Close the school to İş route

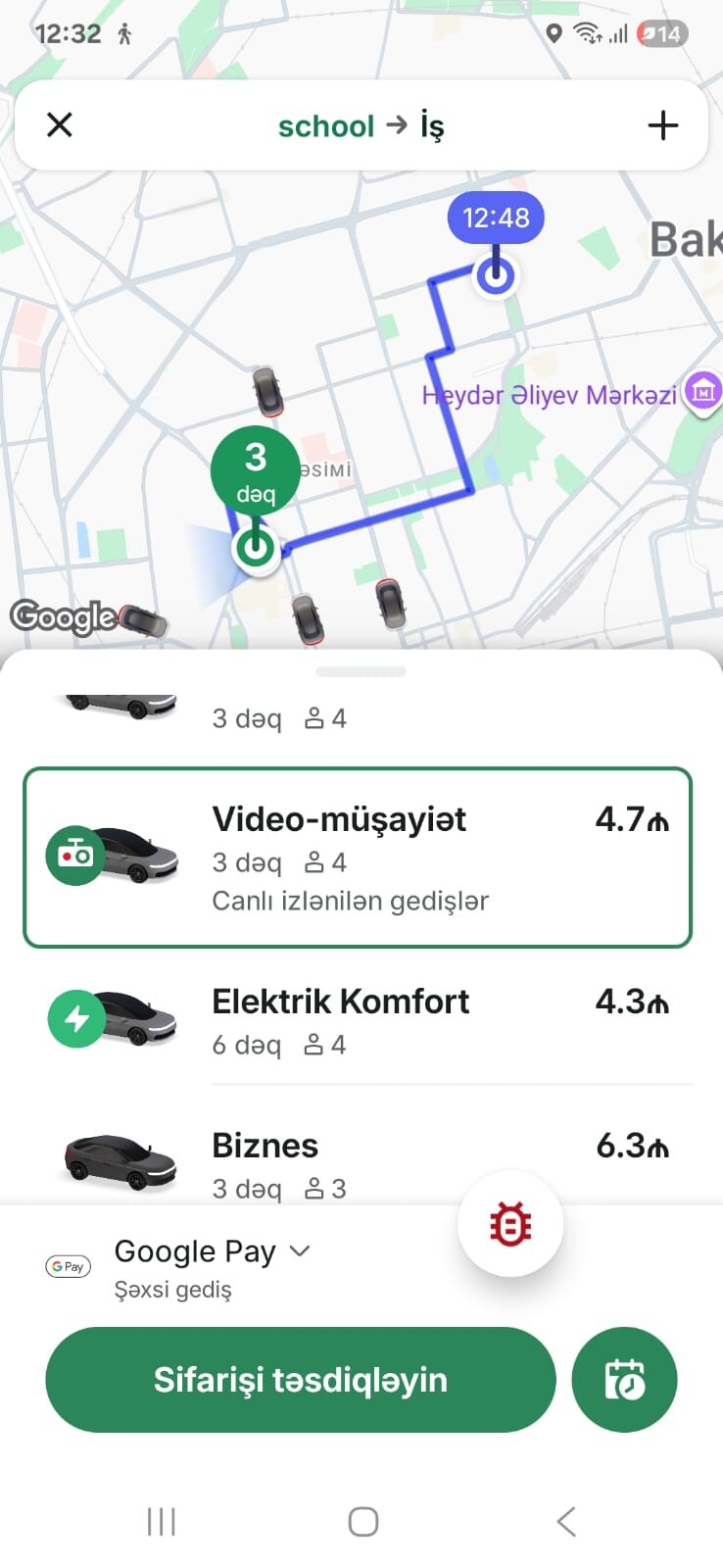(60, 125)
